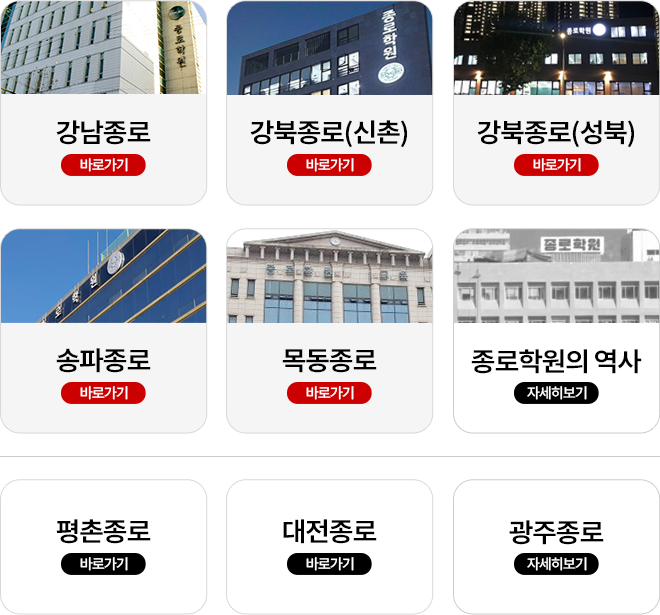The width and height of the screenshot is (660, 615).
Task: Select 바로가기 under 송파종로
Action: (x=103, y=393)
